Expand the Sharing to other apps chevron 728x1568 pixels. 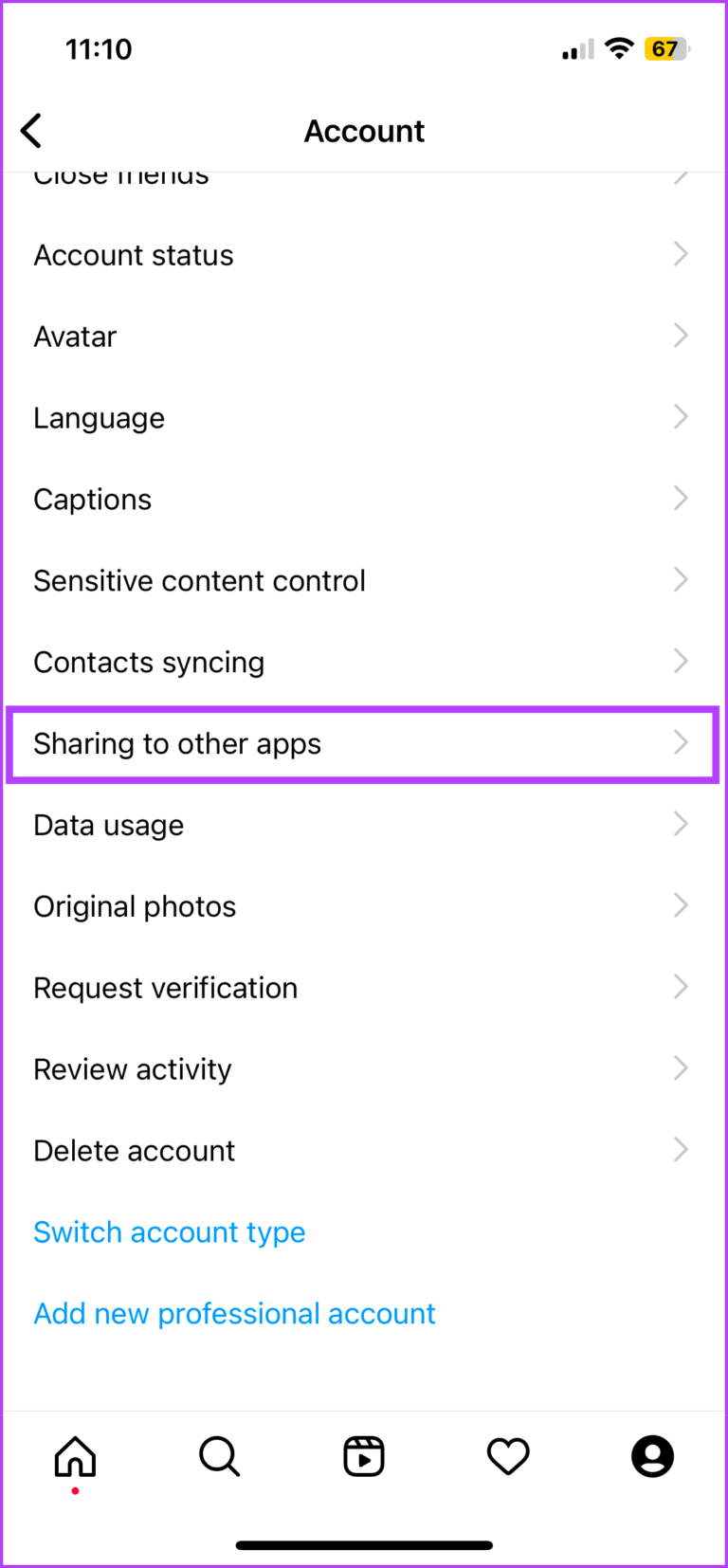681,743
